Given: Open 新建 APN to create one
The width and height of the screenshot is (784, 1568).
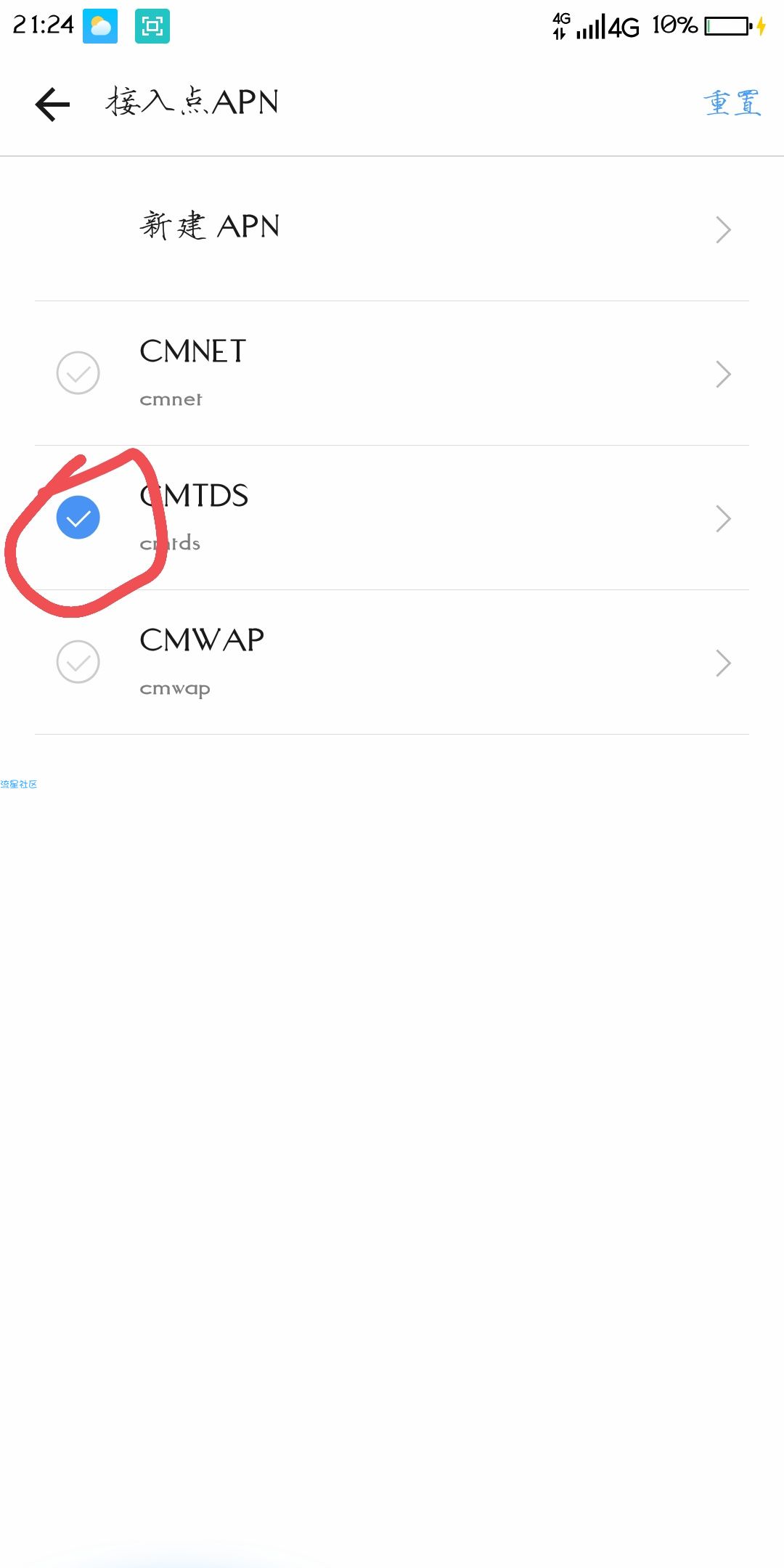Looking at the screenshot, I should [x=210, y=227].
